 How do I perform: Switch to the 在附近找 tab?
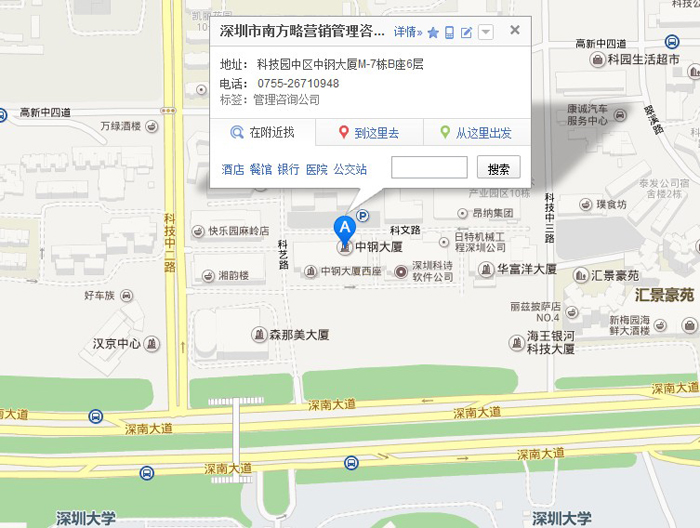click(x=263, y=132)
